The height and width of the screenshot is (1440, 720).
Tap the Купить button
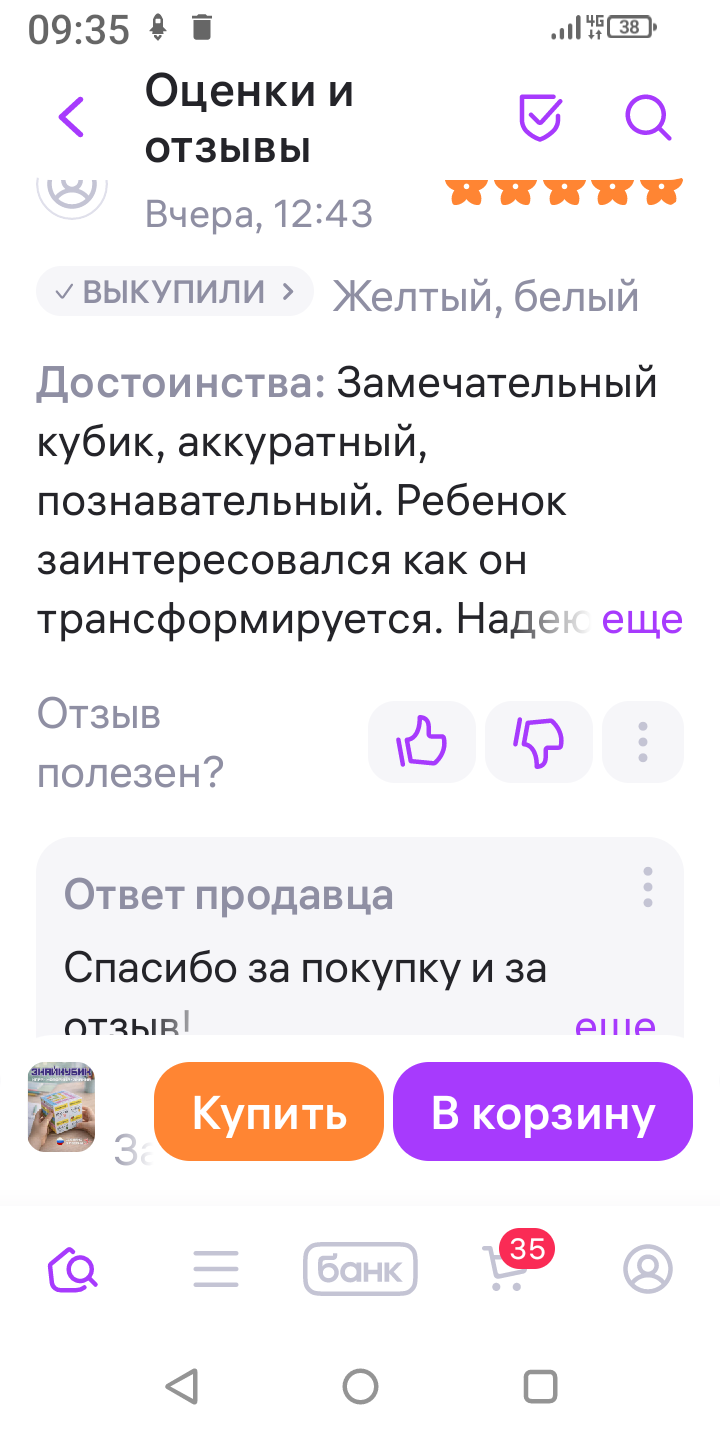coord(269,1112)
